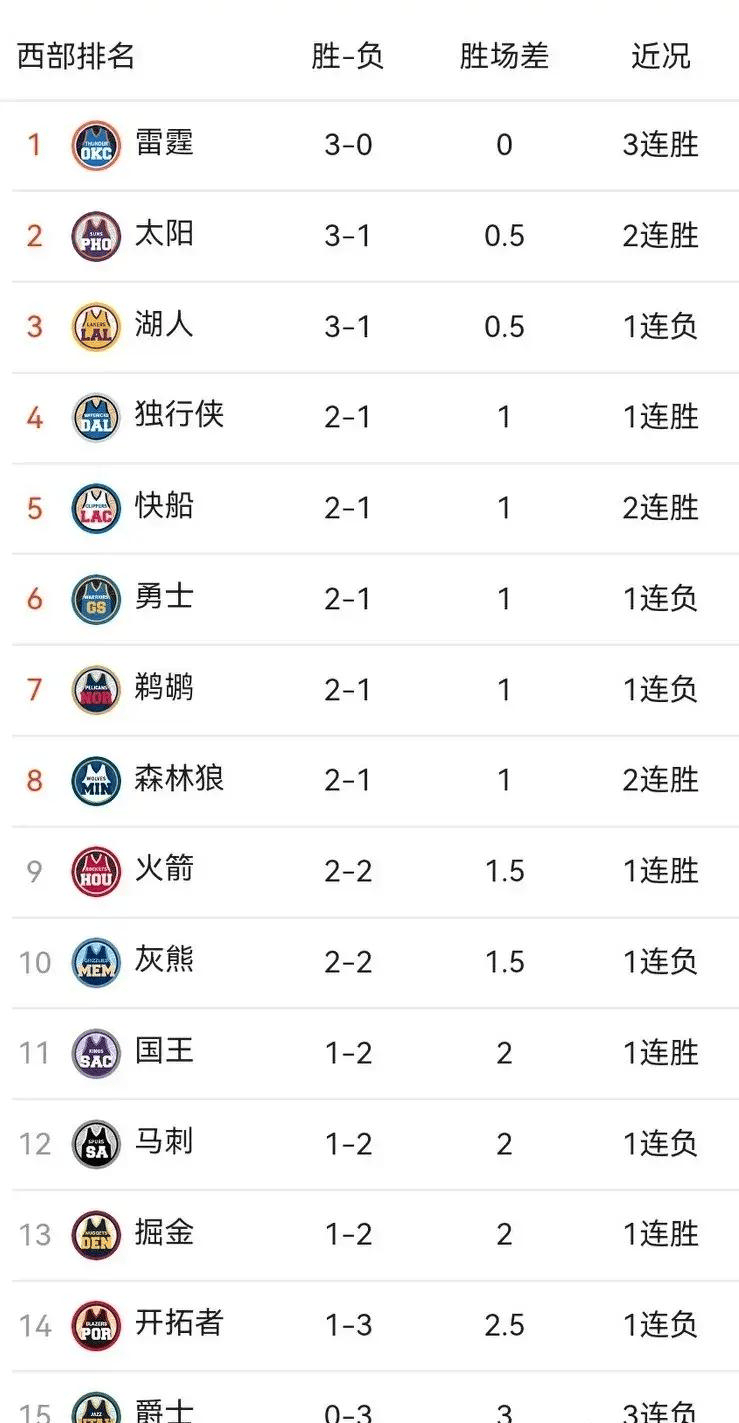Open the 火箭 team row
This screenshot has height=1423, width=739.
tap(165, 870)
